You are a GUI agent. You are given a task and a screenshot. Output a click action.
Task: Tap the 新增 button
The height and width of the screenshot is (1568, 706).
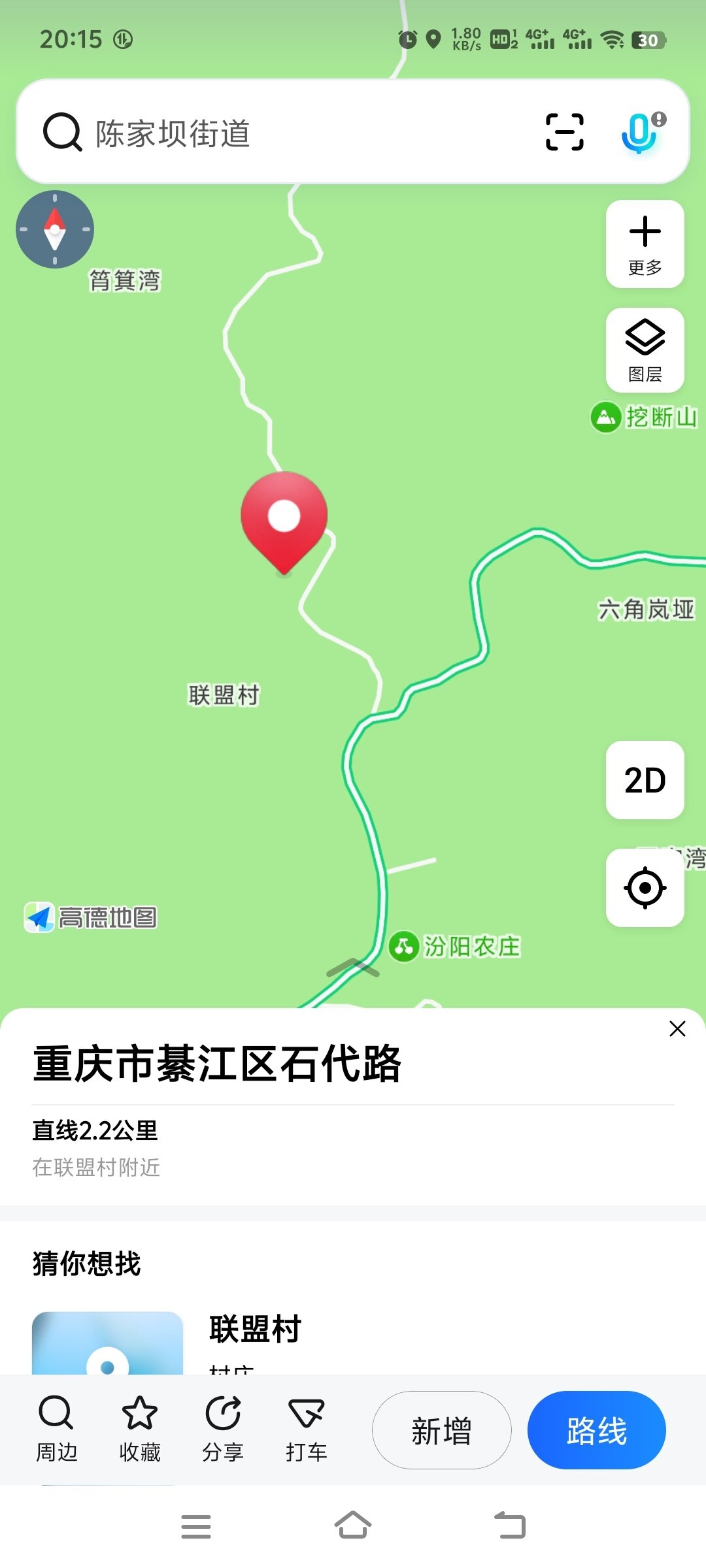coord(441,1430)
